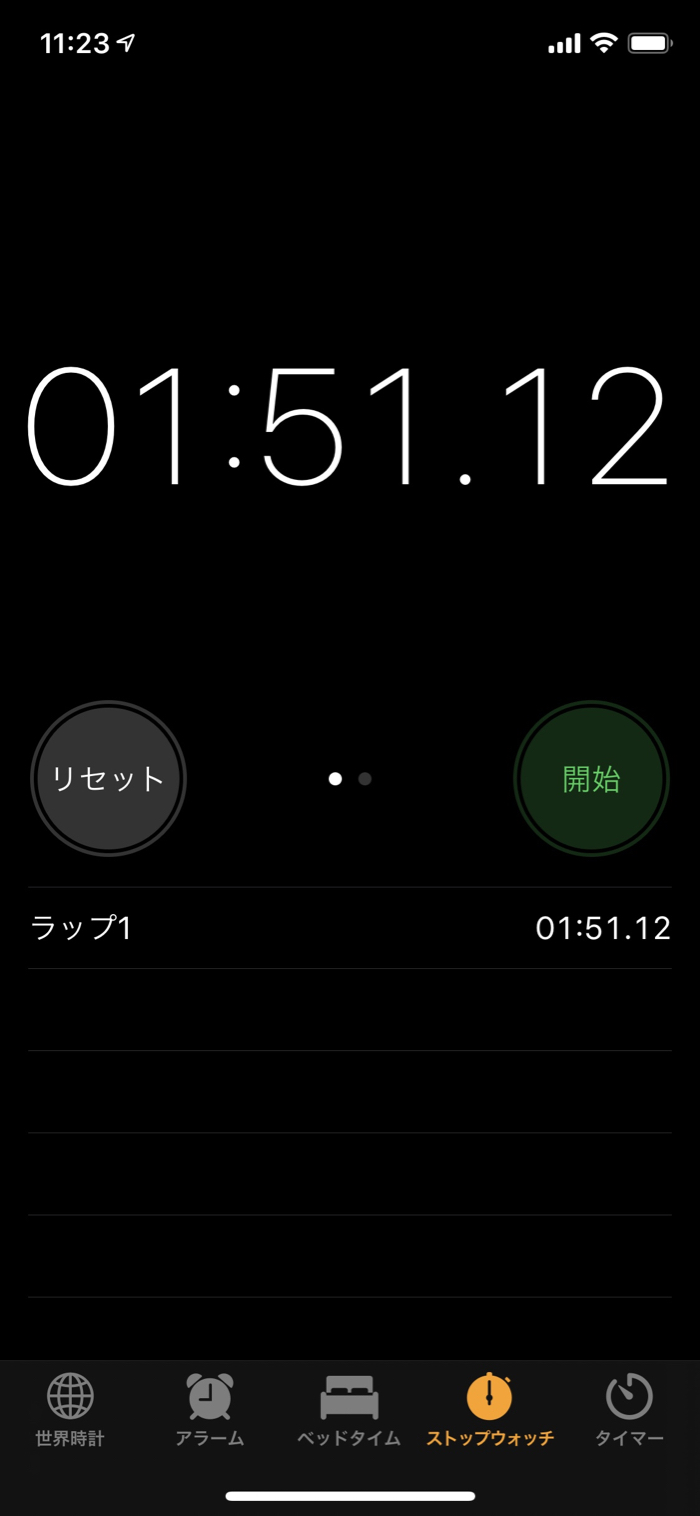Select the ストップウォッチ tab

490,1410
